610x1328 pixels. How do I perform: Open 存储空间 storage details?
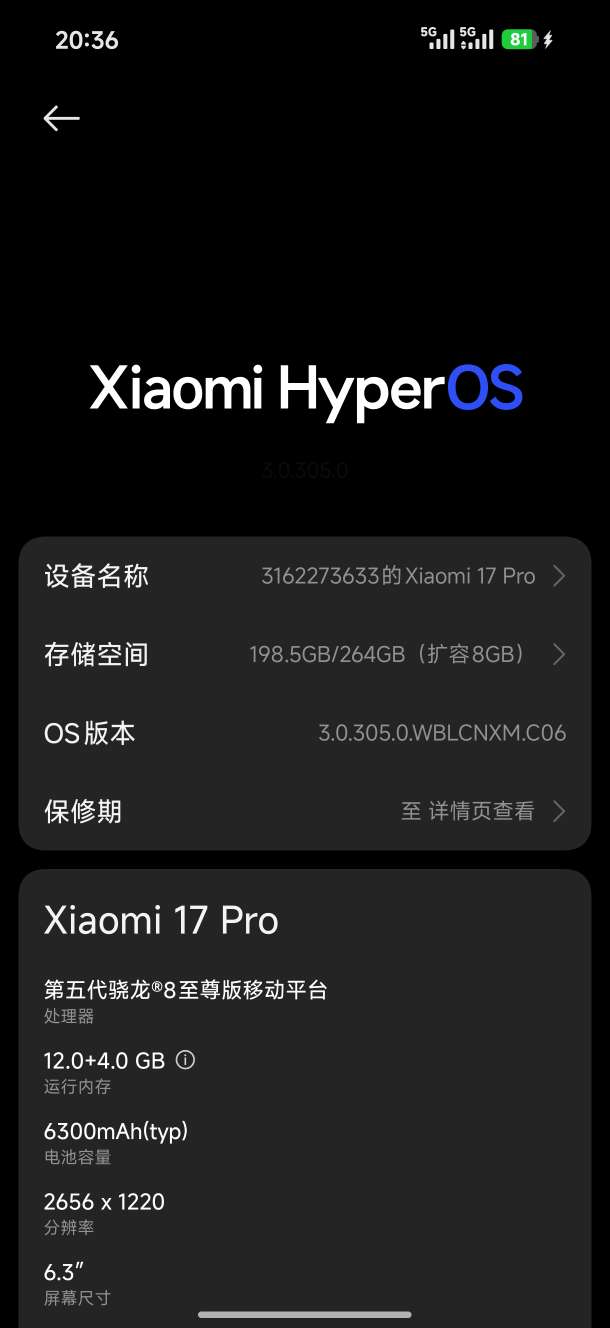305,655
